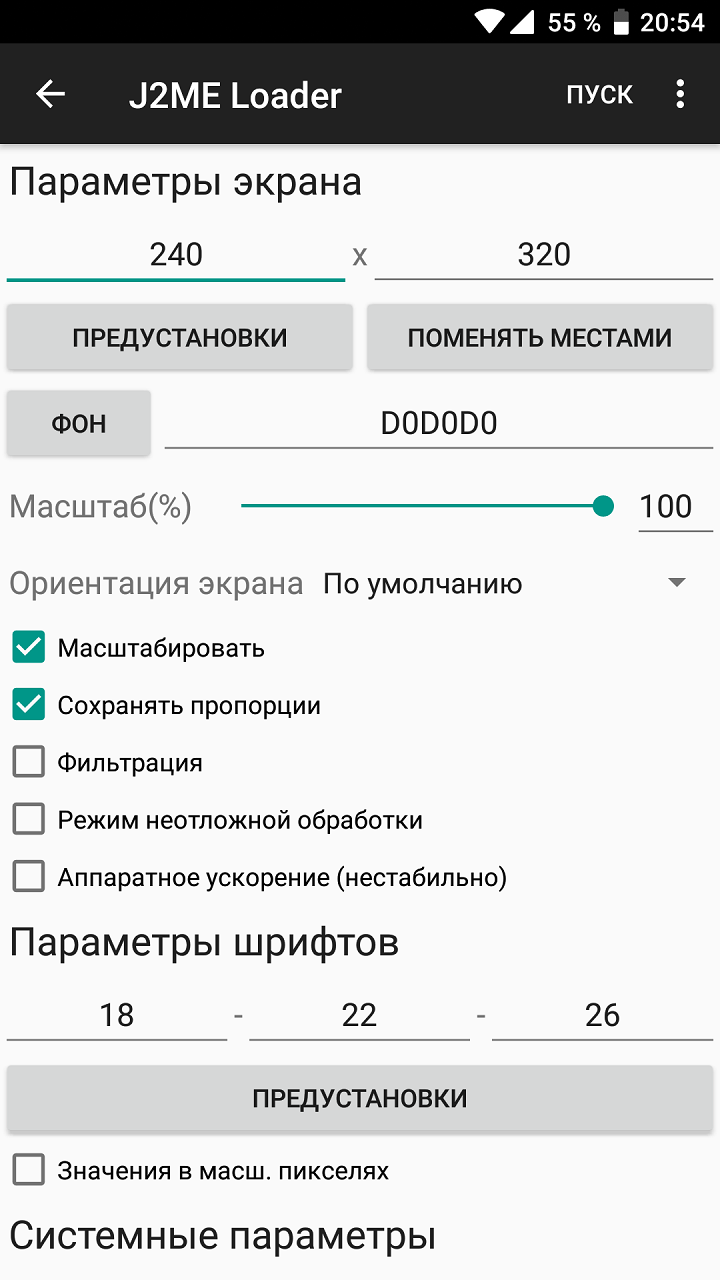
Task: Edit the screen height field 320
Action: pos(544,255)
